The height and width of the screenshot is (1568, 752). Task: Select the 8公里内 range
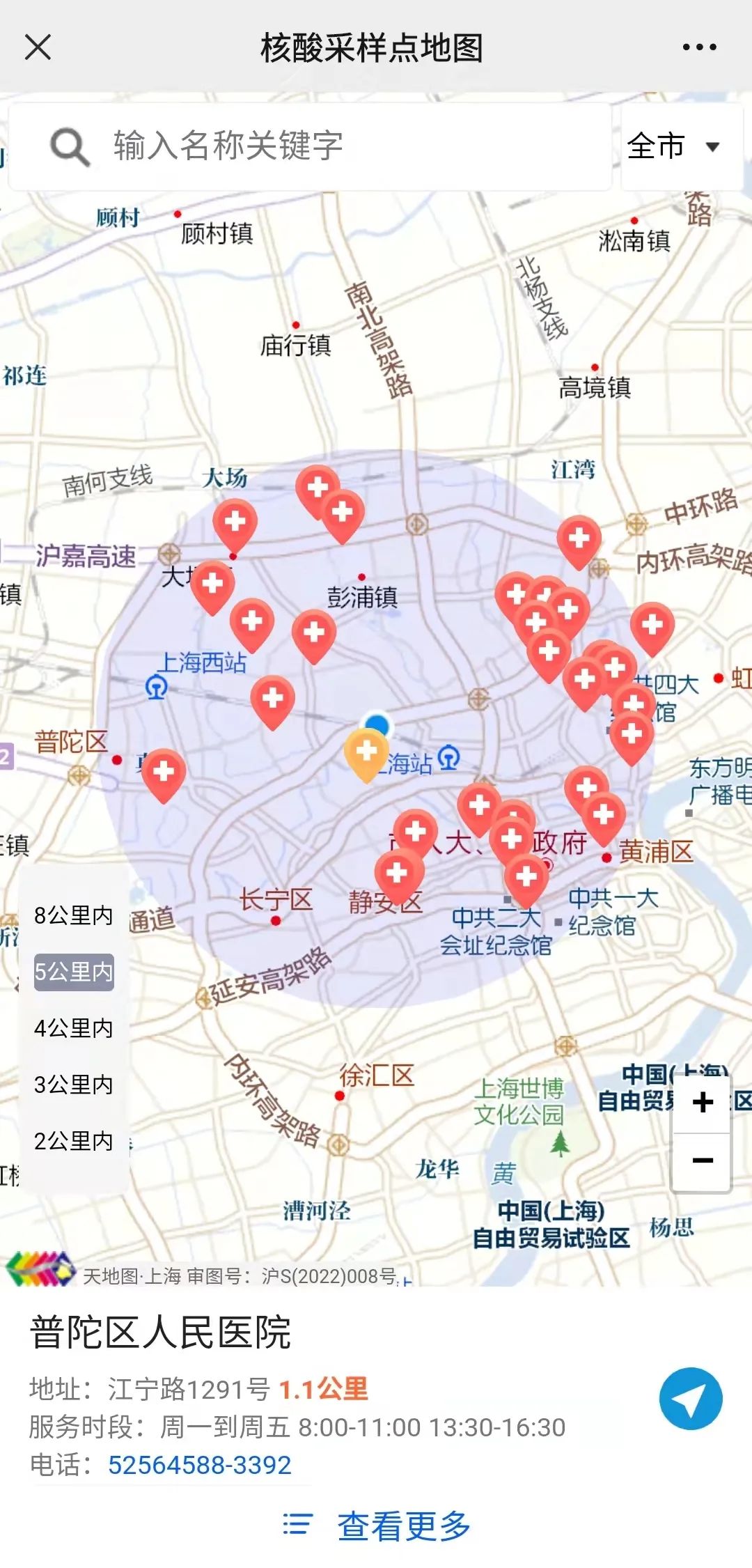coord(73,915)
